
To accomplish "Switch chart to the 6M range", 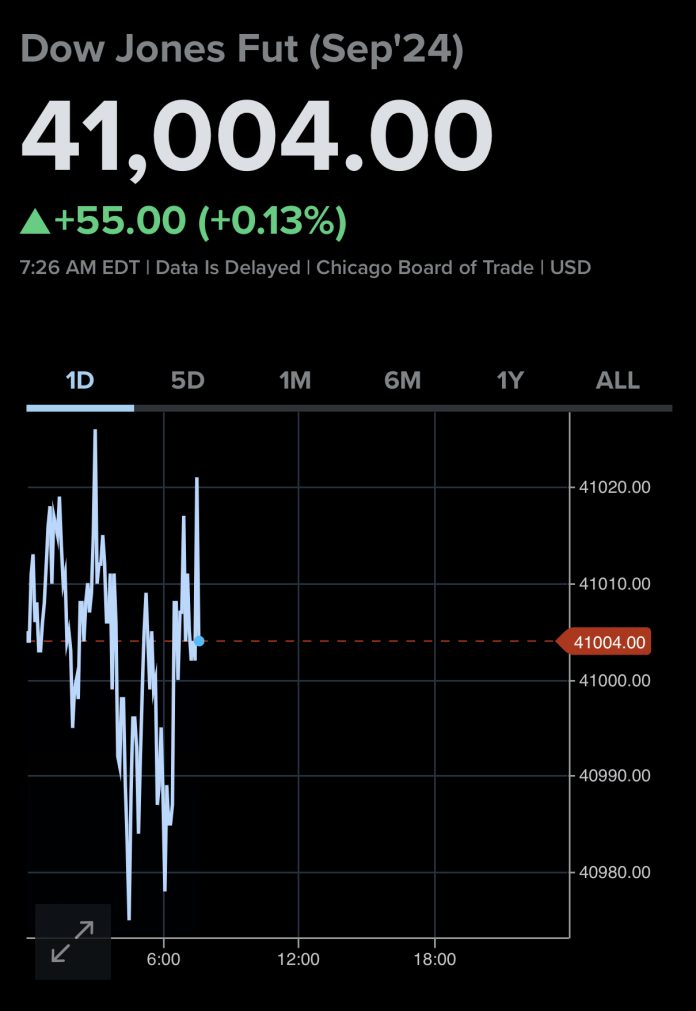I will (402, 381).
